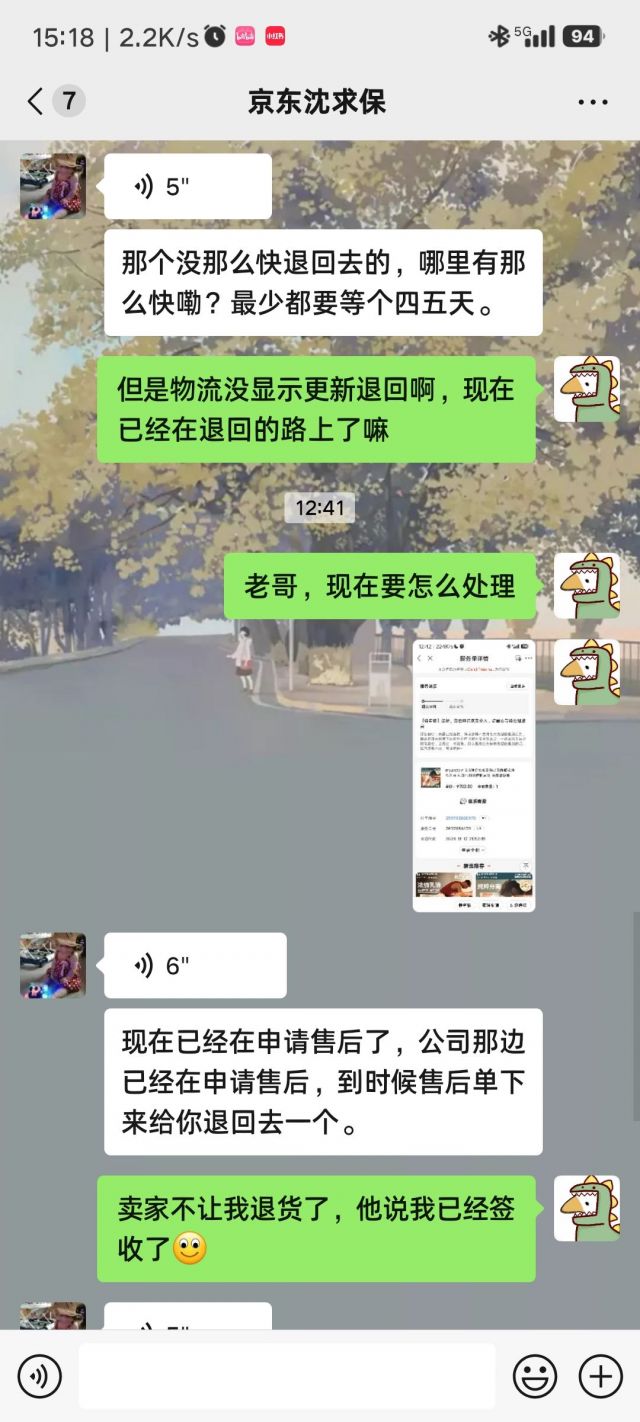This screenshot has width=640, height=1422.
Task: Play the 6-second voice message
Action: pyautogui.click(x=194, y=965)
